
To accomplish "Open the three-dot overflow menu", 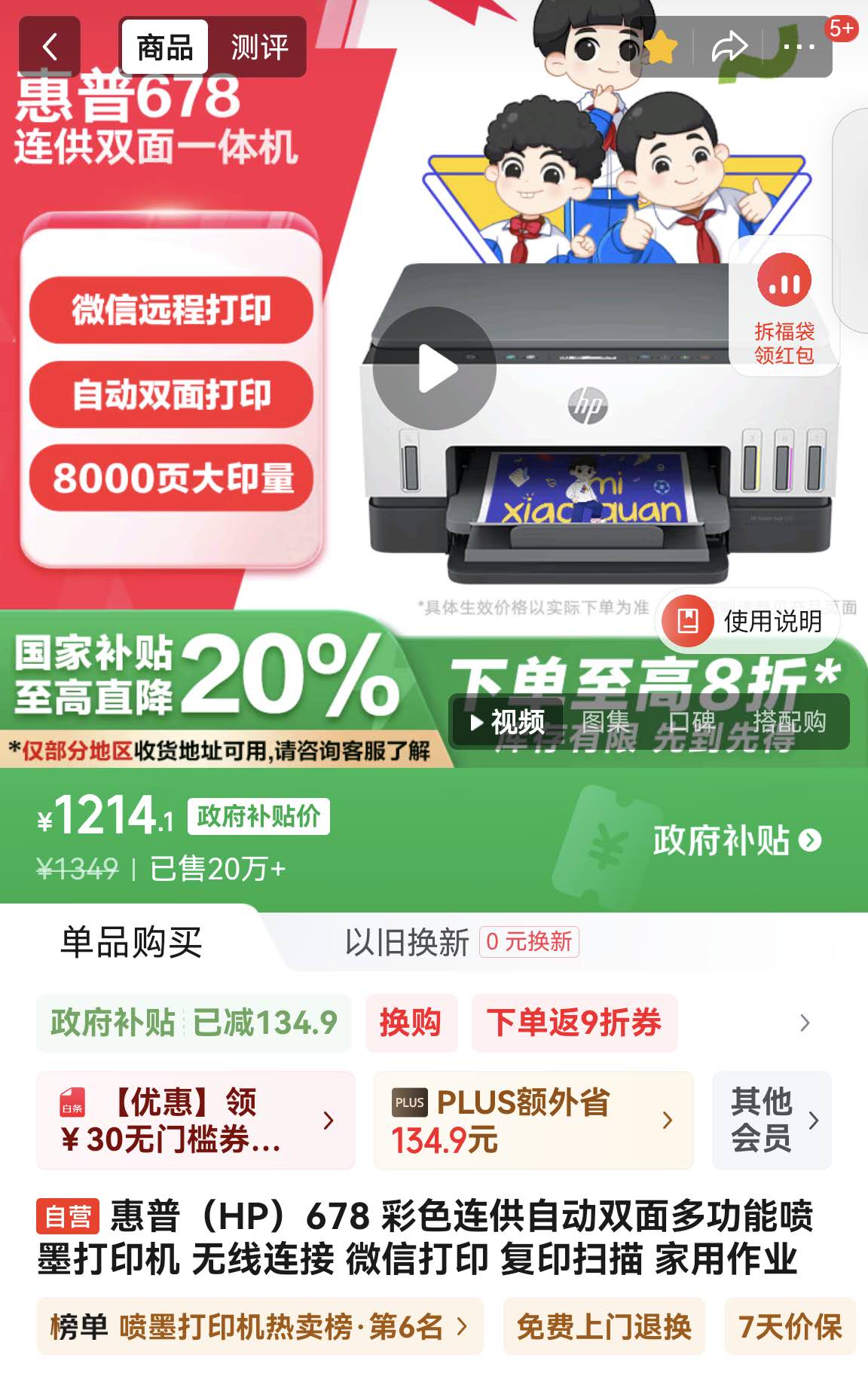I will 799,47.
